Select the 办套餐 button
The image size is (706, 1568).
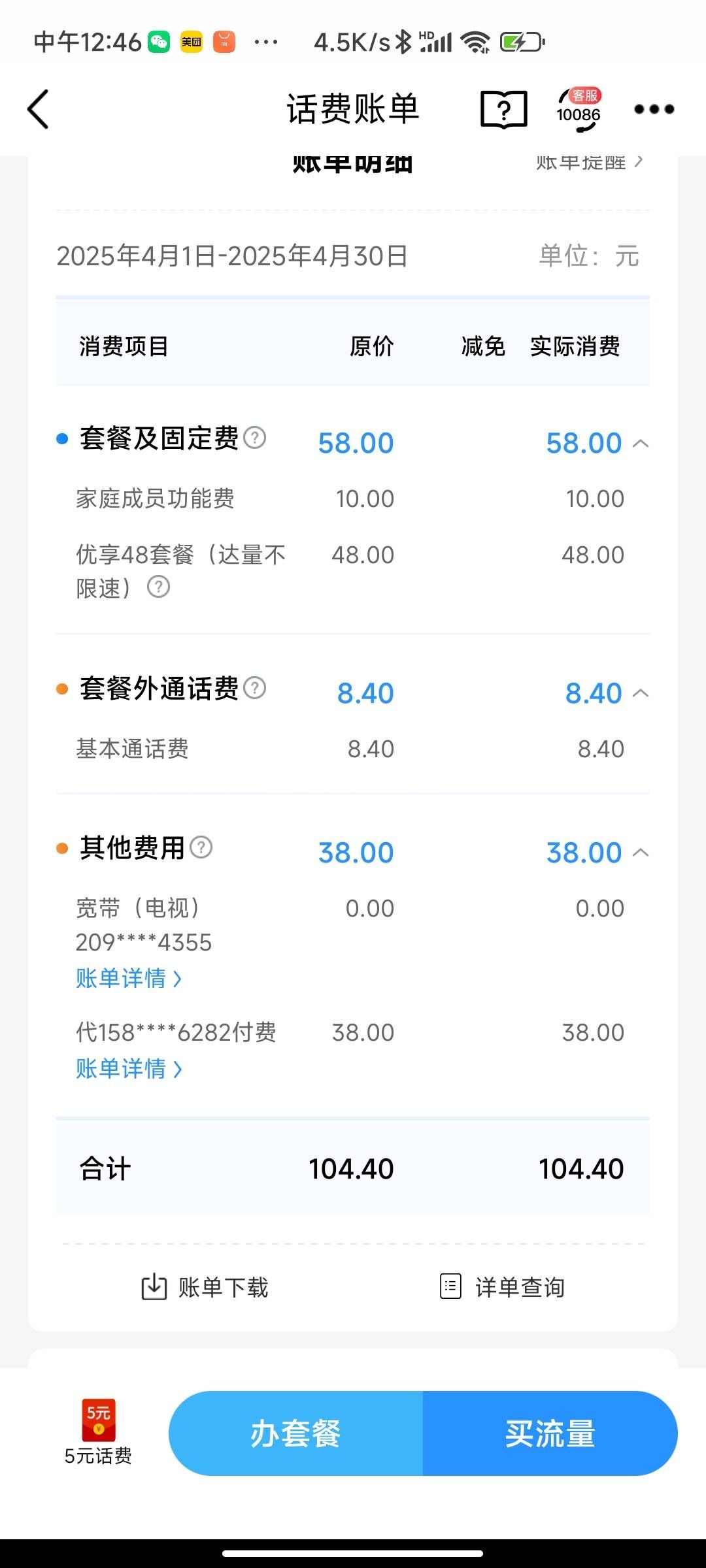coord(295,1433)
